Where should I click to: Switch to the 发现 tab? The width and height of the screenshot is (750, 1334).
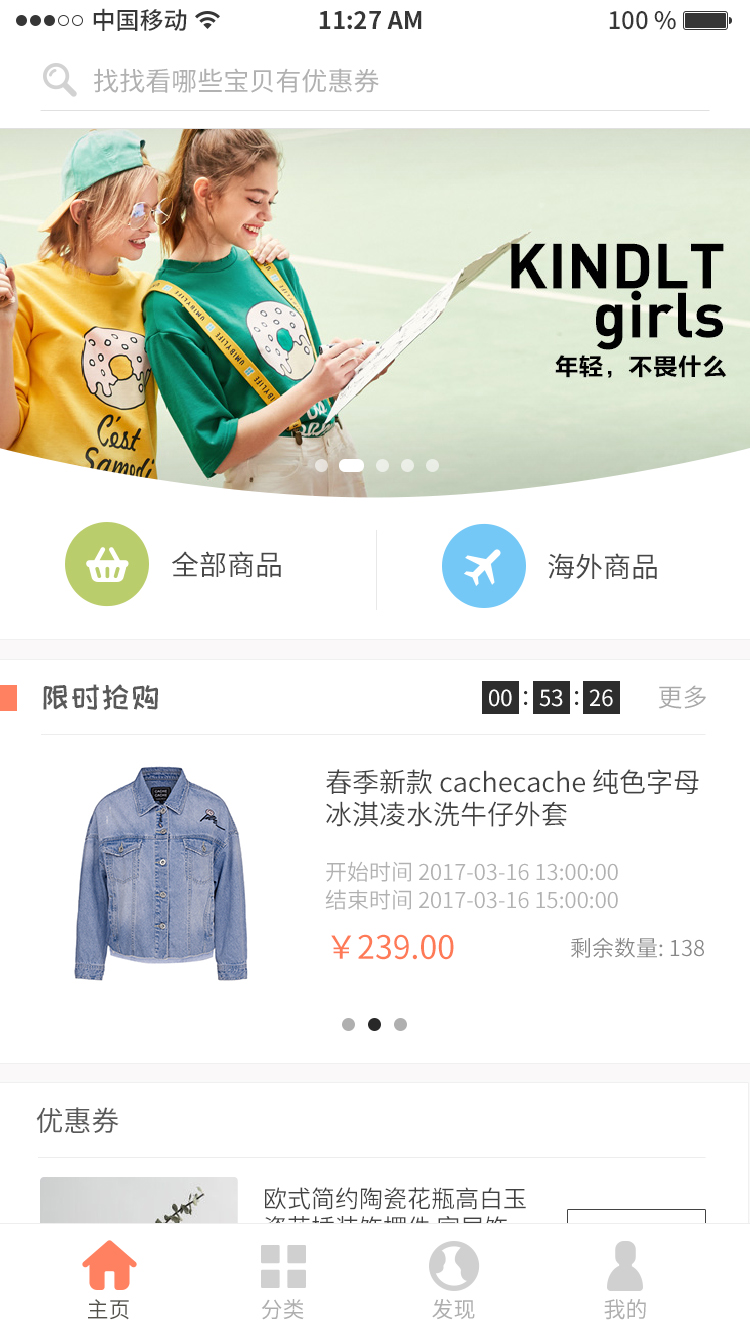click(x=453, y=1281)
